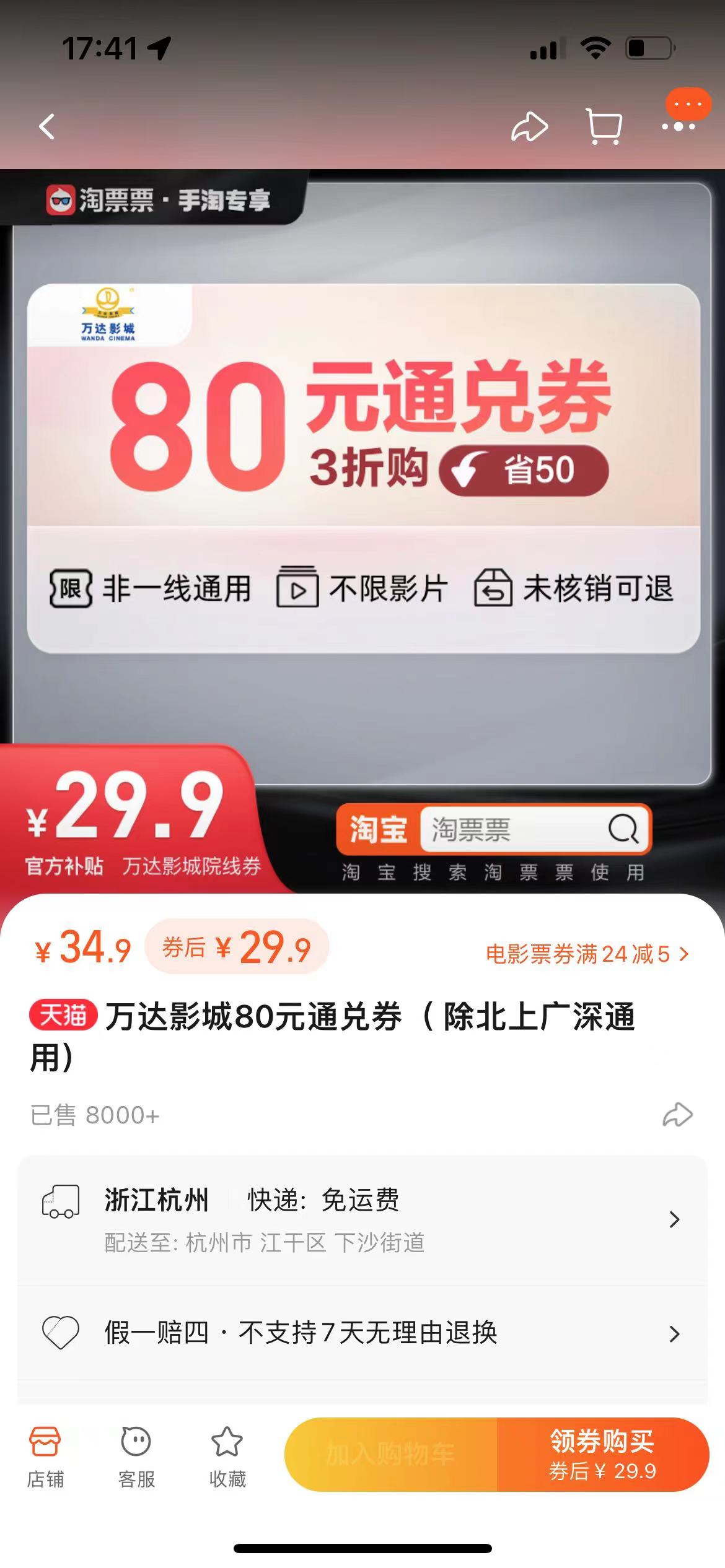Screen dimensions: 725x1568
Task: Tap the share arrow beside 已售 8000+
Action: 677,1115
